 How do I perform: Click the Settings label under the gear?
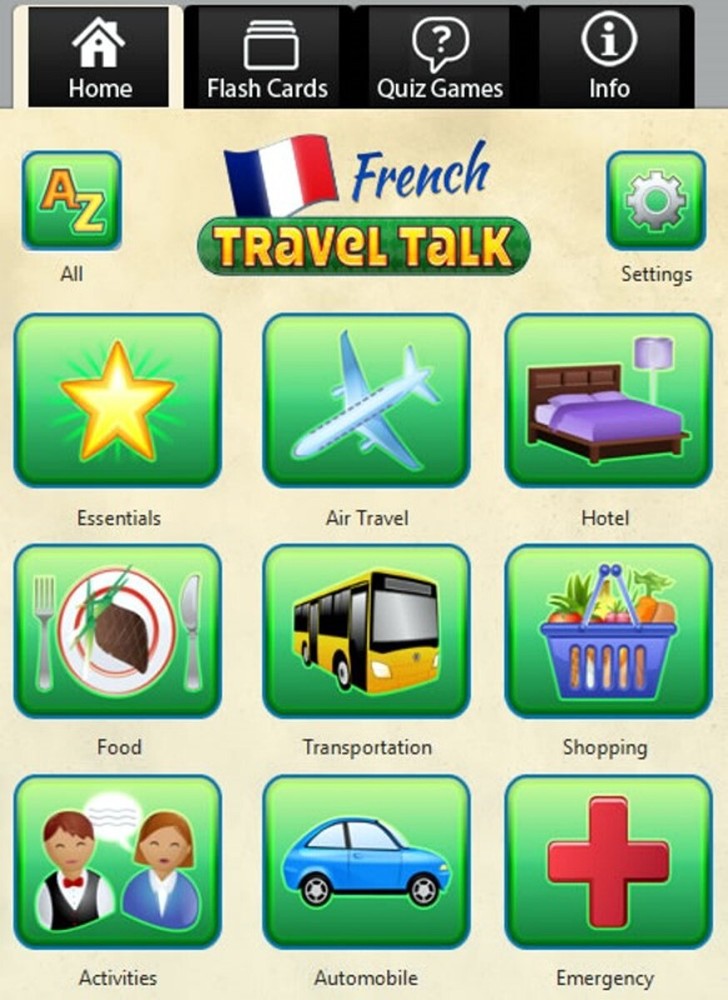pyautogui.click(x=655, y=270)
